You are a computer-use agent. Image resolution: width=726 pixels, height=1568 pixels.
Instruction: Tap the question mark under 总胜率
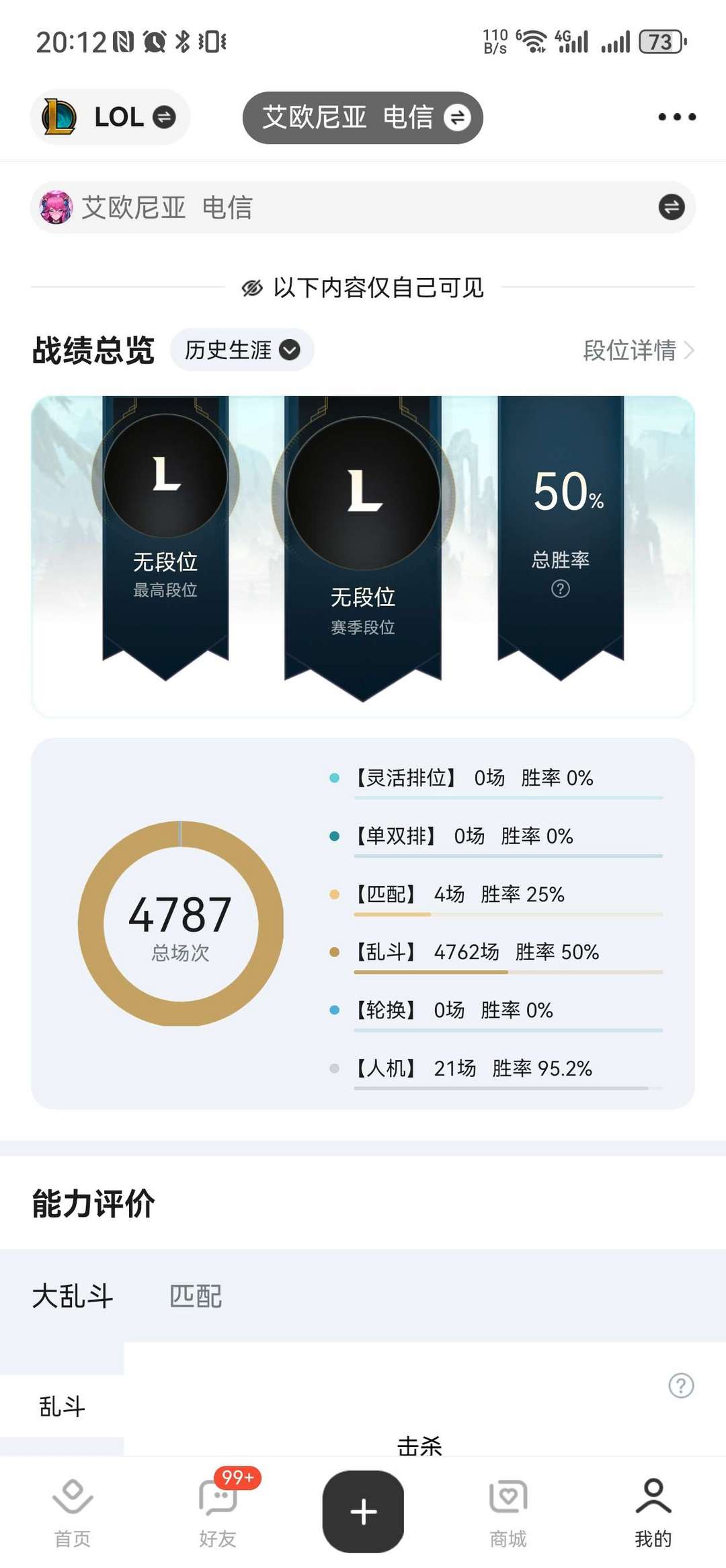click(560, 589)
